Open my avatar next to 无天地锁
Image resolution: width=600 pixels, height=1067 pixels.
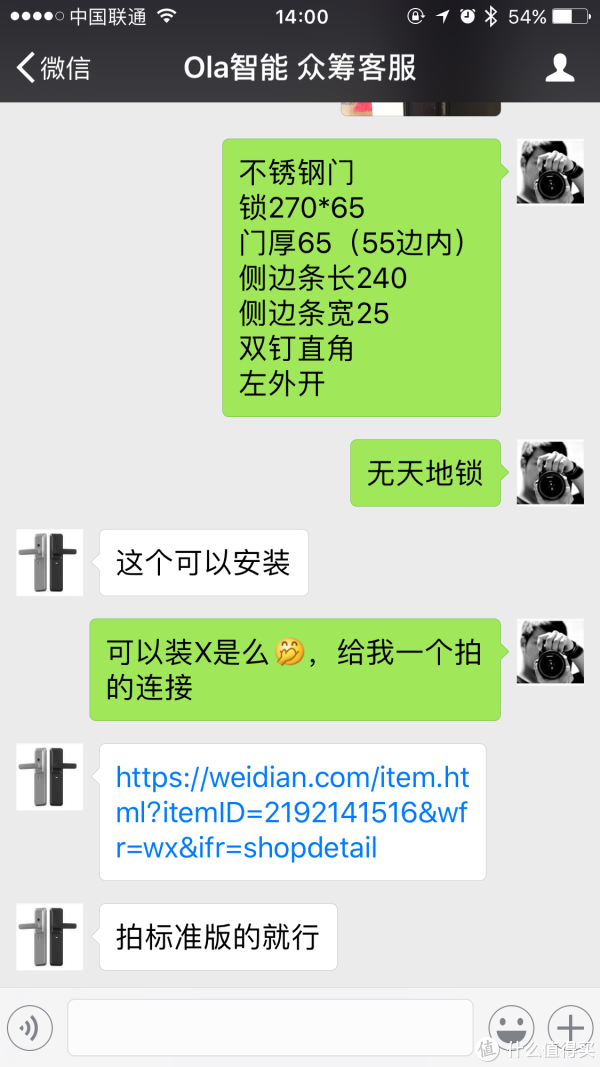tap(550, 471)
